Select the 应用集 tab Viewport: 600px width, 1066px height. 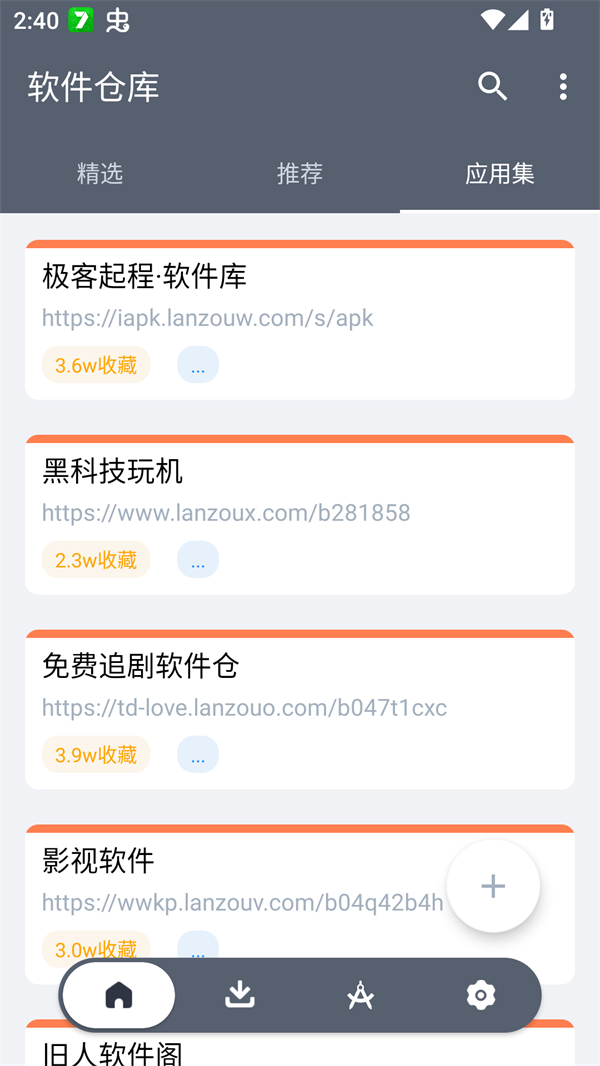(x=500, y=173)
